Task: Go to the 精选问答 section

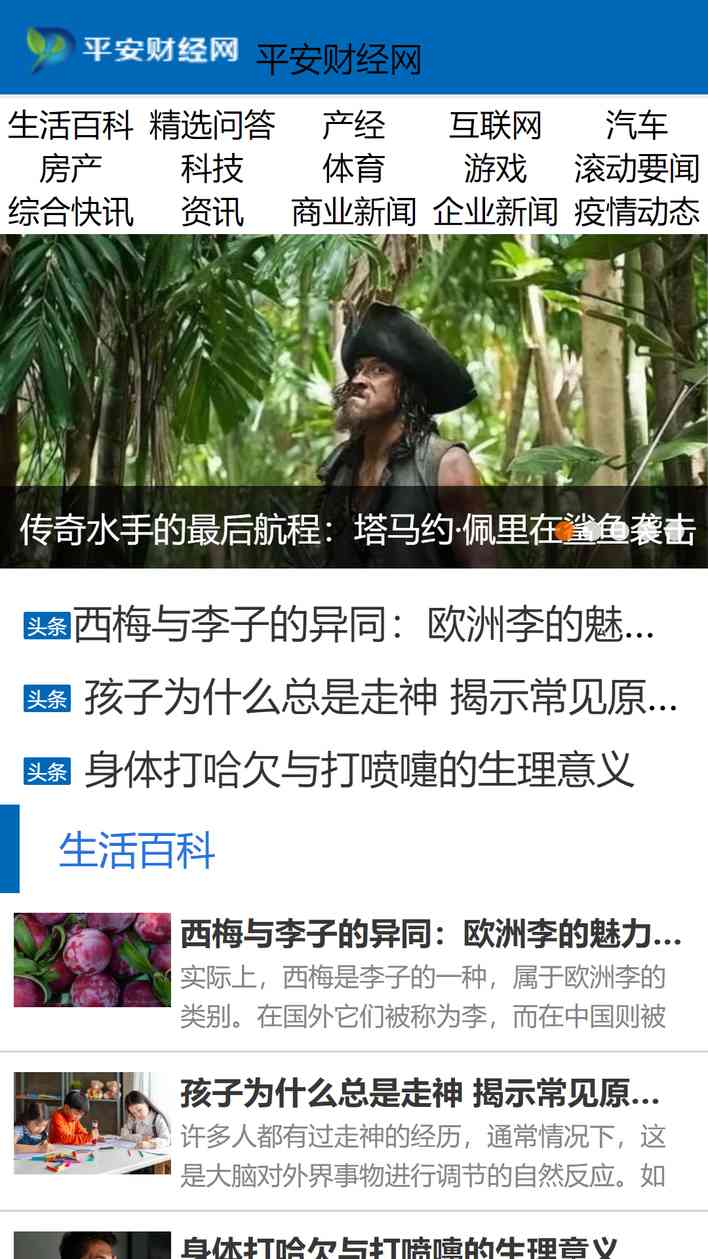Action: click(x=212, y=125)
